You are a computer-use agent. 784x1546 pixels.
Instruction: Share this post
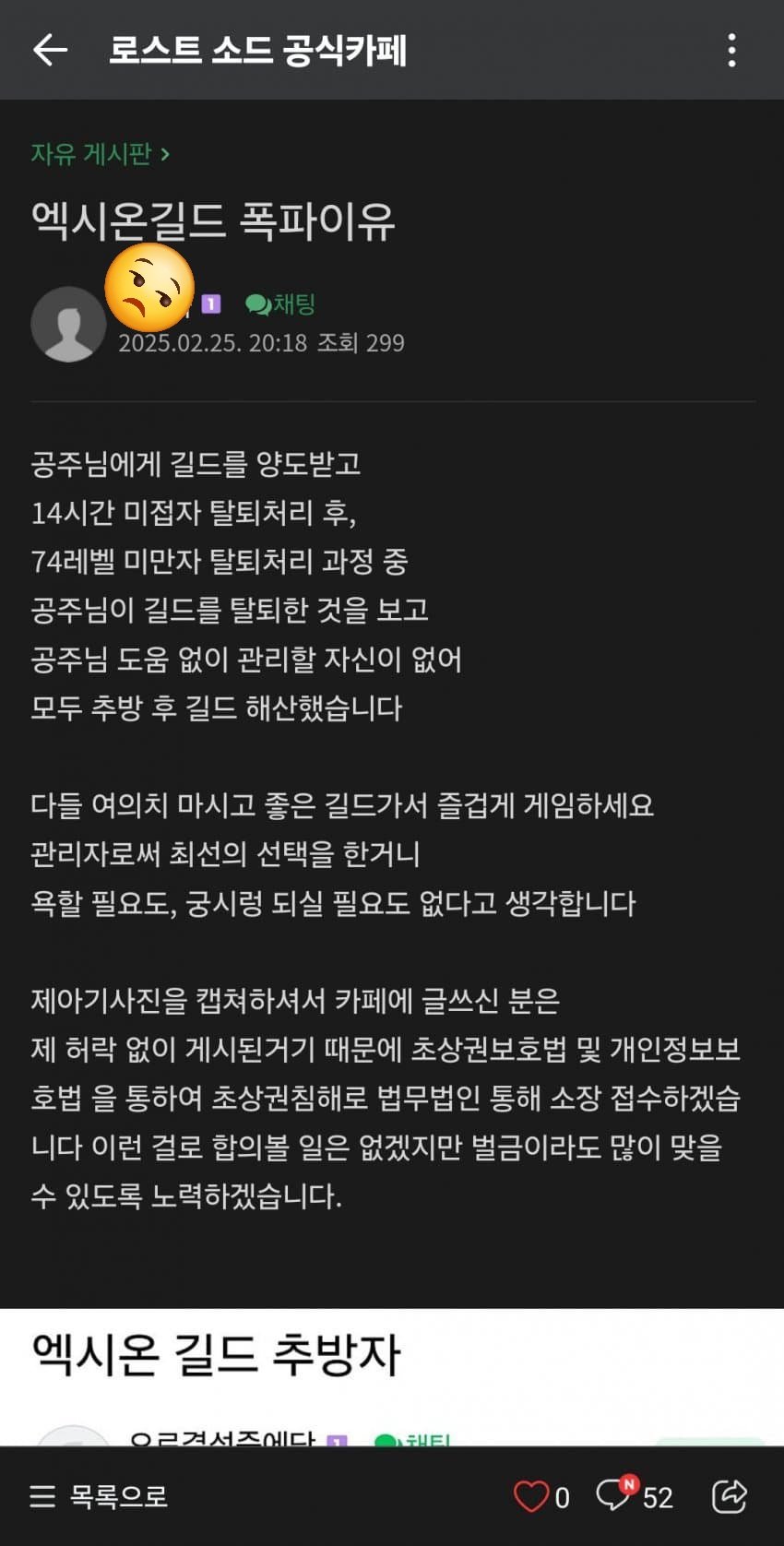[x=729, y=1495]
